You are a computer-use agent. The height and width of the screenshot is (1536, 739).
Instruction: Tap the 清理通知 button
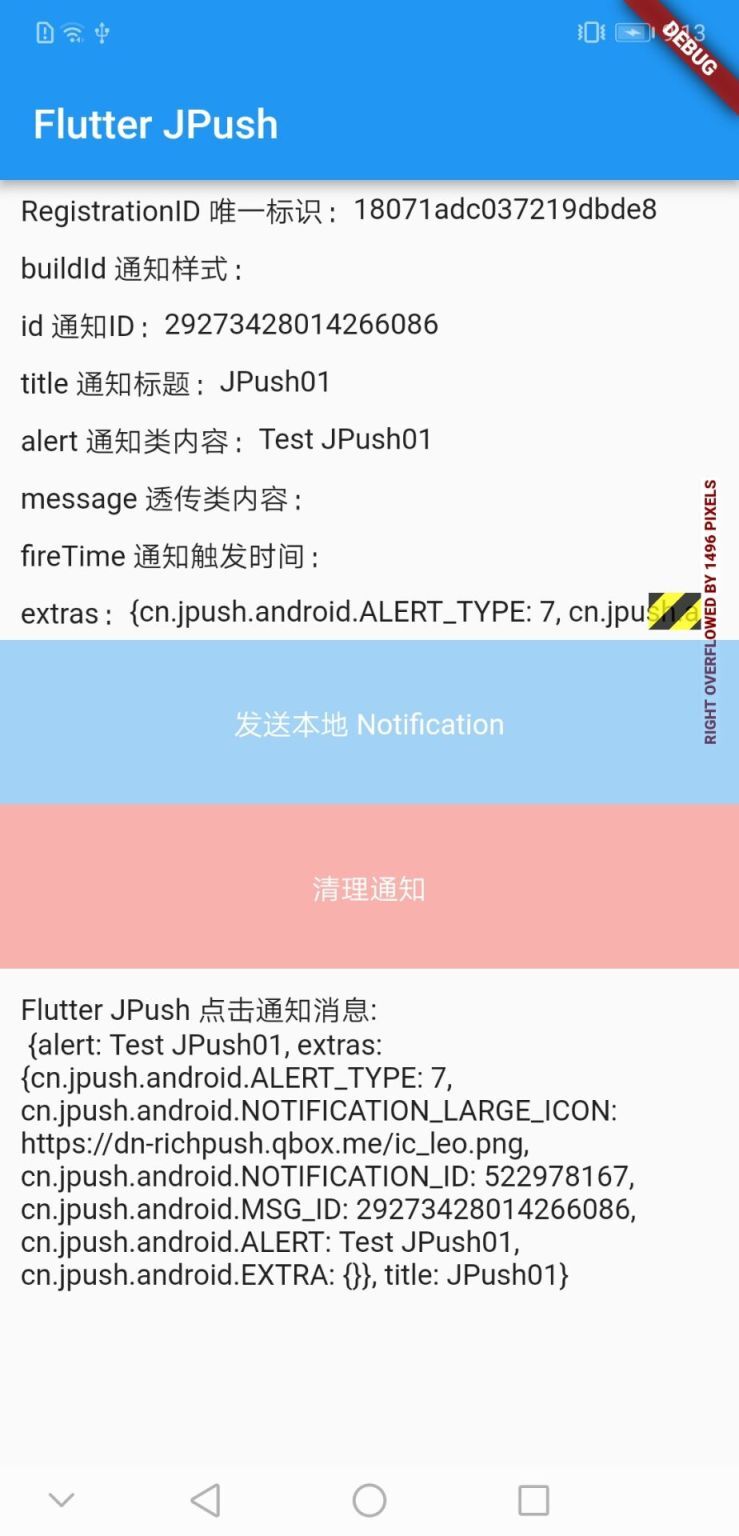[369, 887]
